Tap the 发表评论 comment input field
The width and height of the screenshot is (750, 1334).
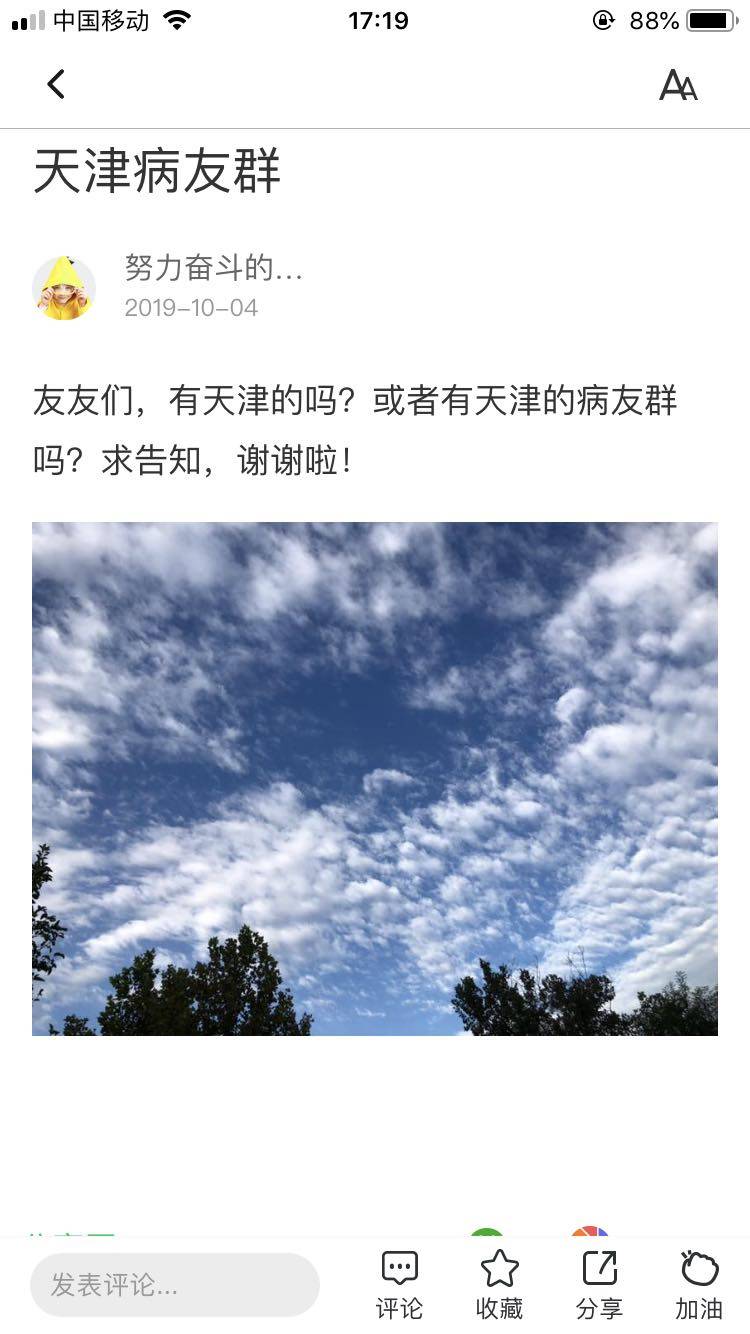(175, 1285)
